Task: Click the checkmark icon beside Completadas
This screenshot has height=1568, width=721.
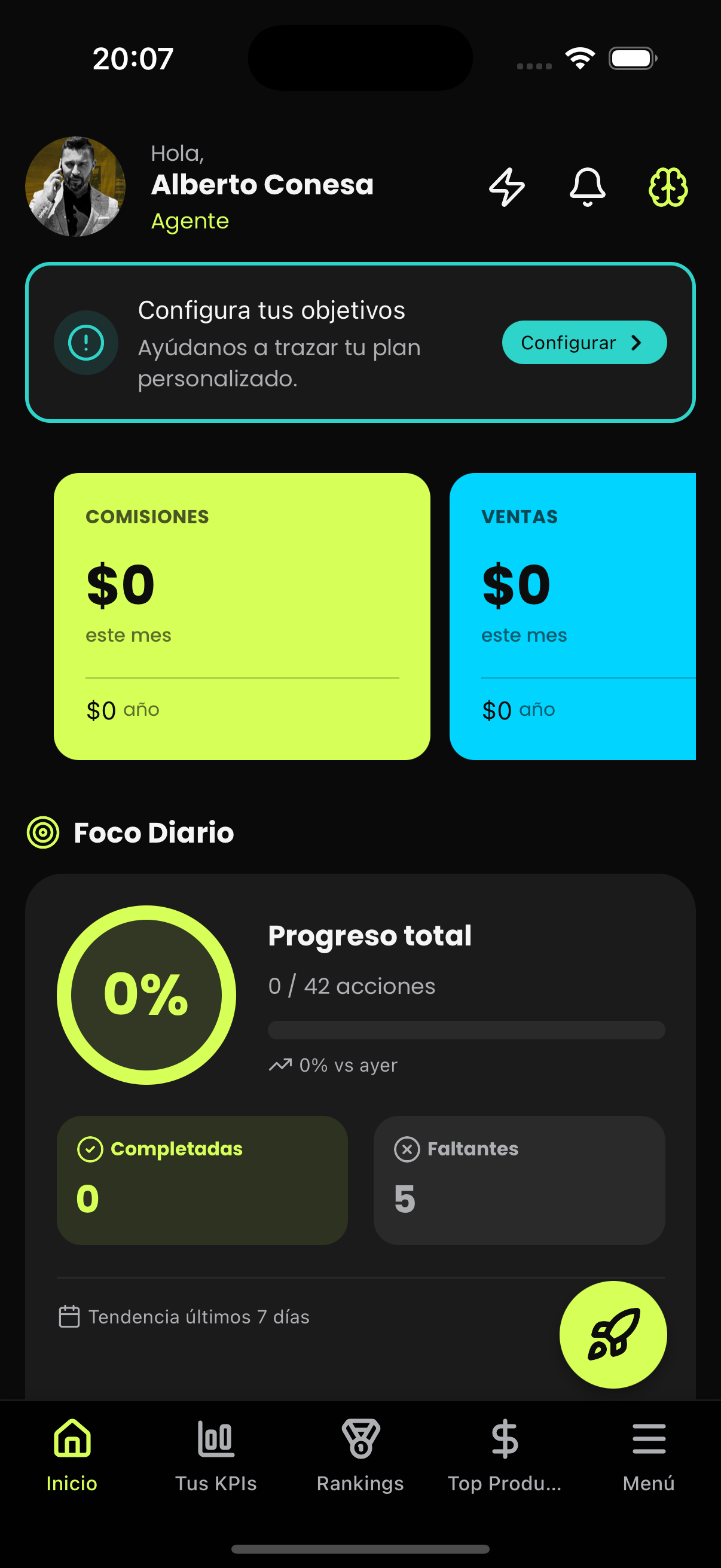Action: coord(90,1148)
